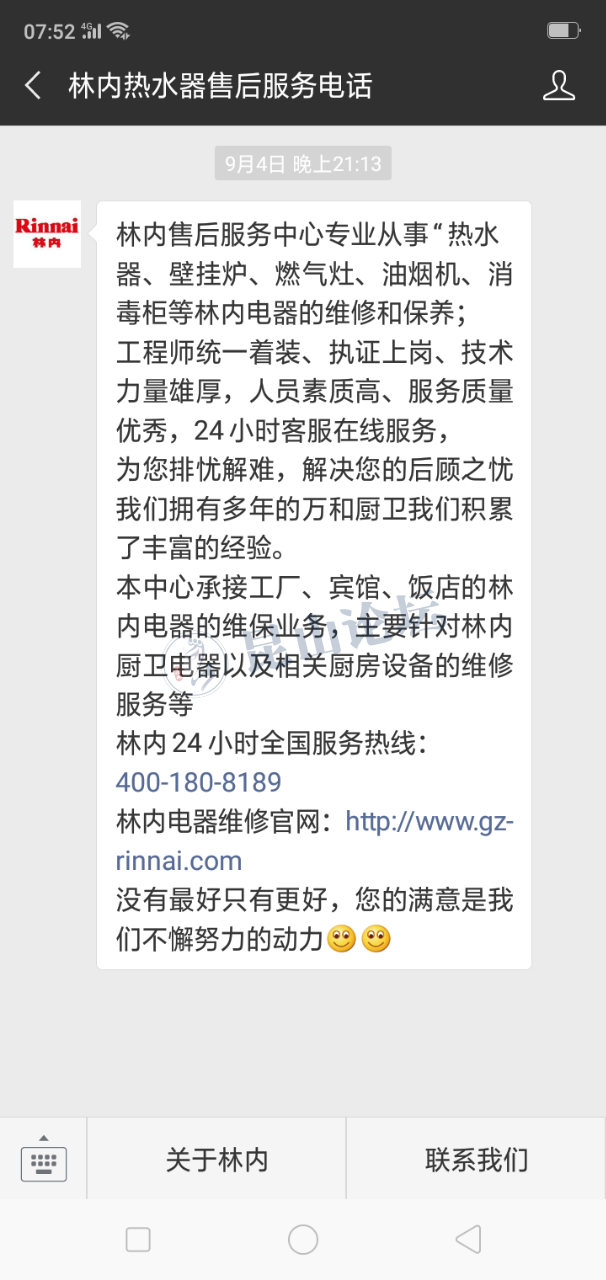
Task: Open the 联系我们 menu
Action: click(476, 1160)
